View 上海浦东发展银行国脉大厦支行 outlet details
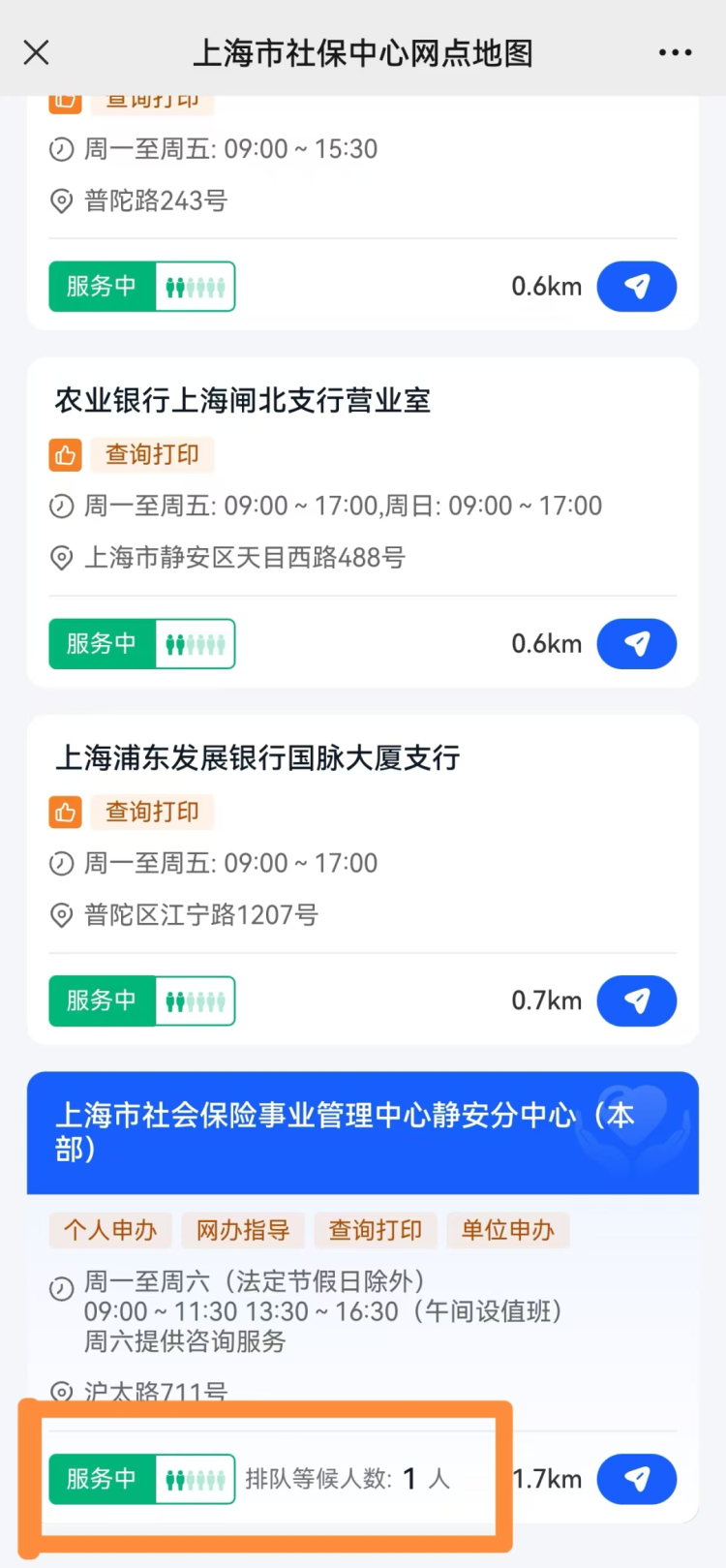This screenshot has width=726, height=1568. 257,757
